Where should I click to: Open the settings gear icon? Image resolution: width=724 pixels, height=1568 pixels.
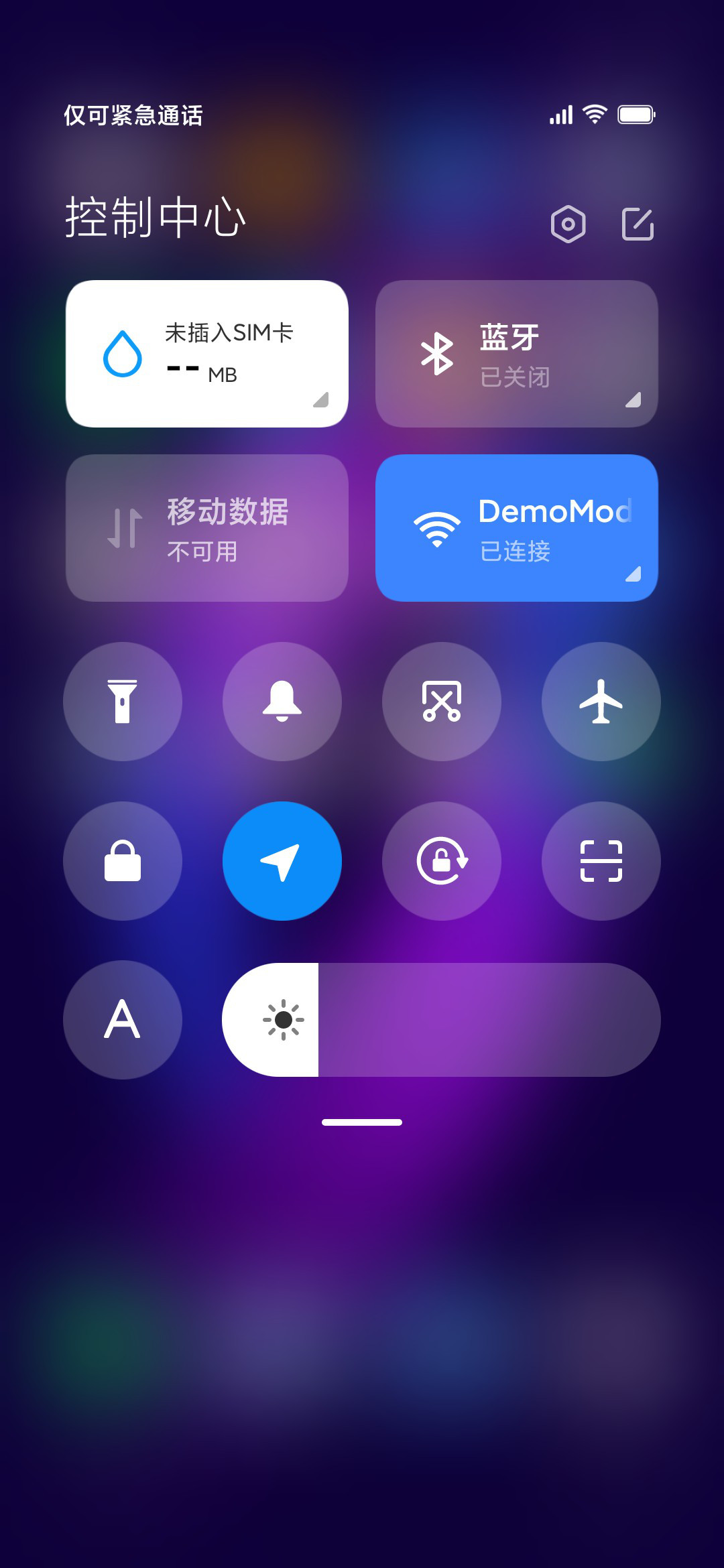coord(568,224)
